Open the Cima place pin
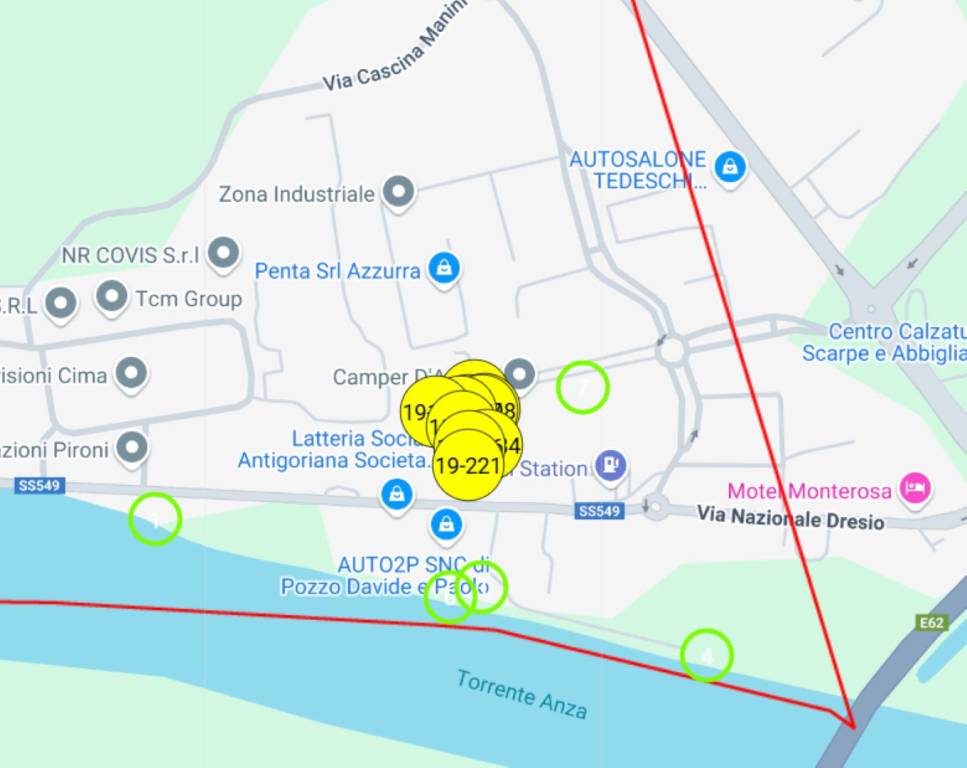Viewport: 967px width, 768px height. point(131,374)
